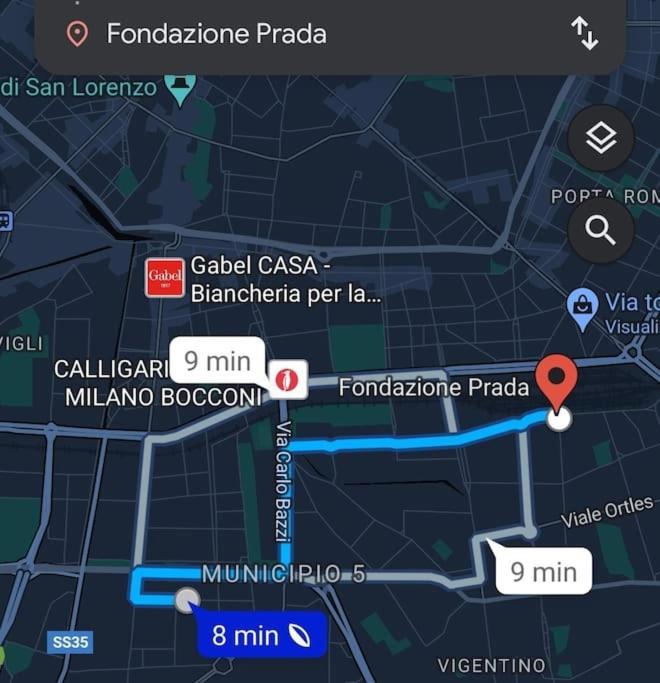Search along the route
Screen dimensions: 660x683
[x=601, y=231]
